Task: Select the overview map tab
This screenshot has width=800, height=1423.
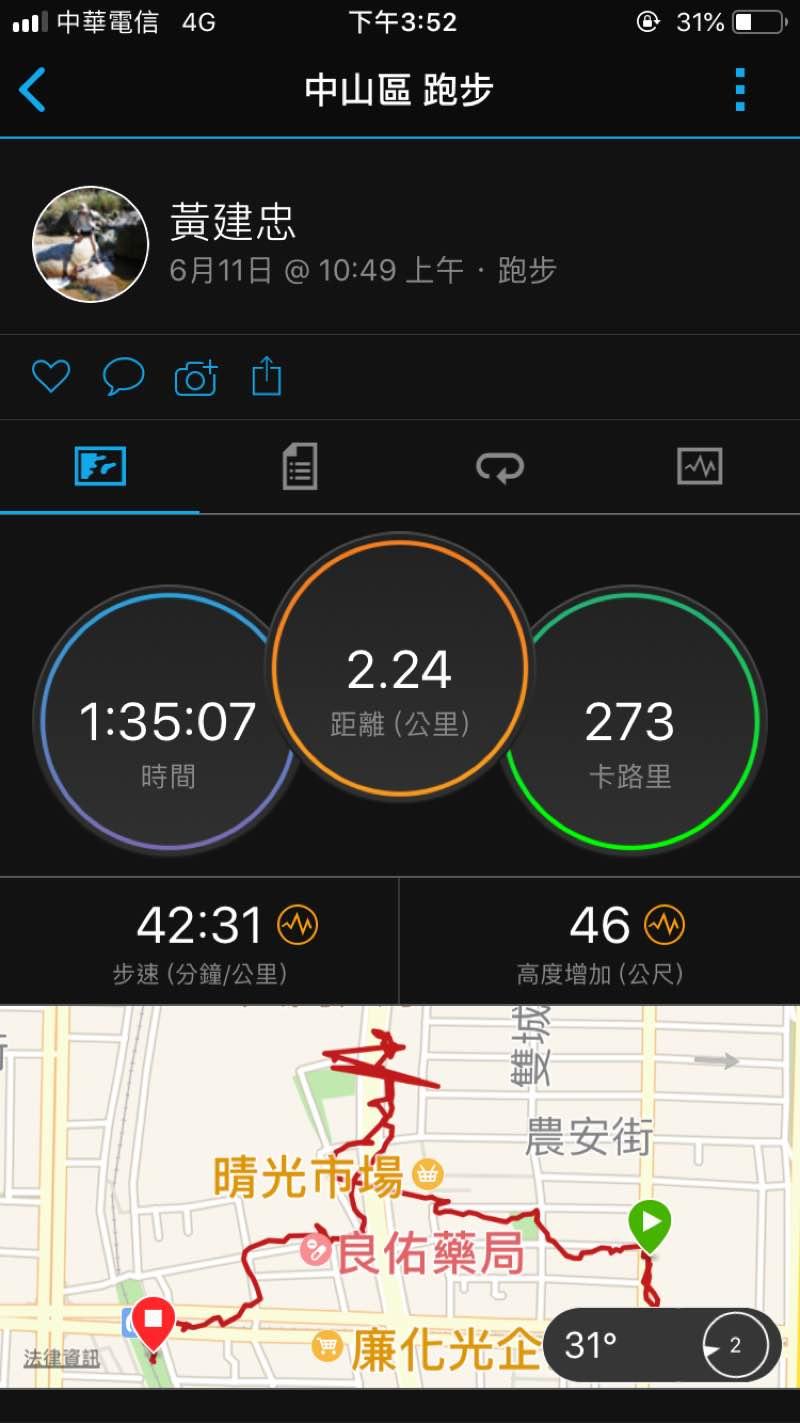Action: coord(100,466)
